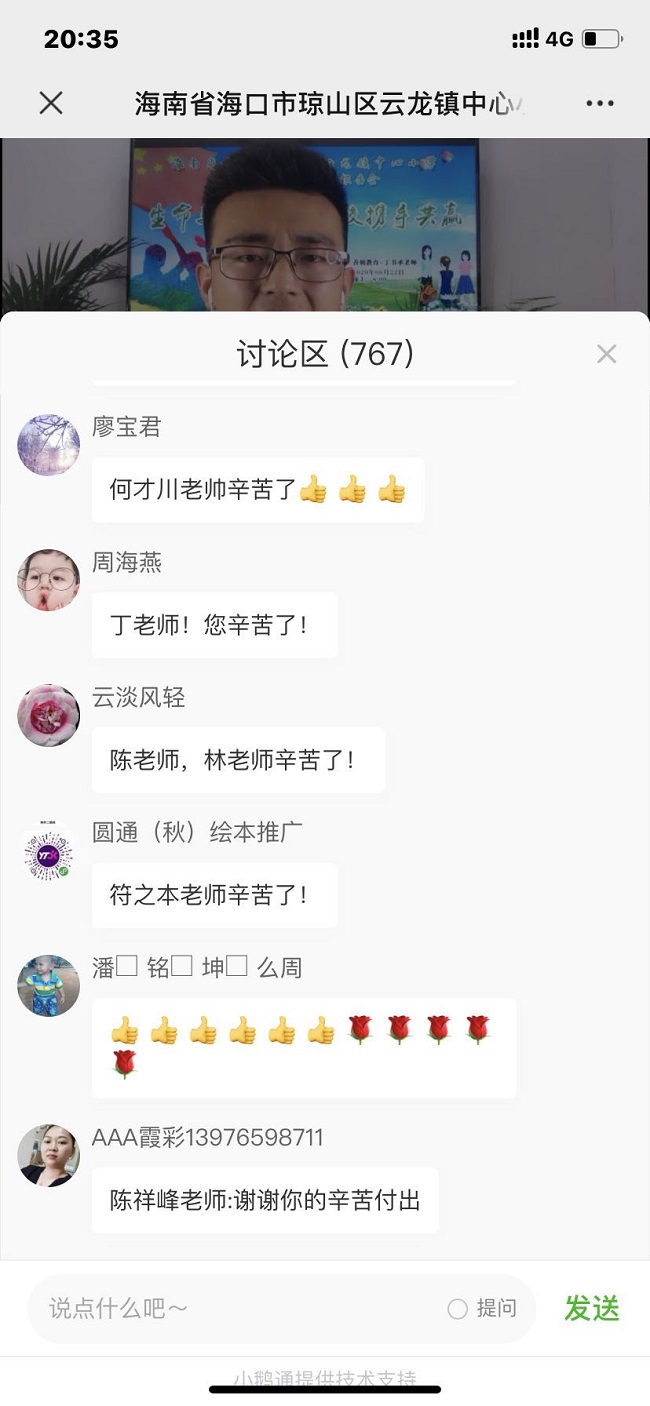Open 廖宝君's profile avatar

click(48, 445)
